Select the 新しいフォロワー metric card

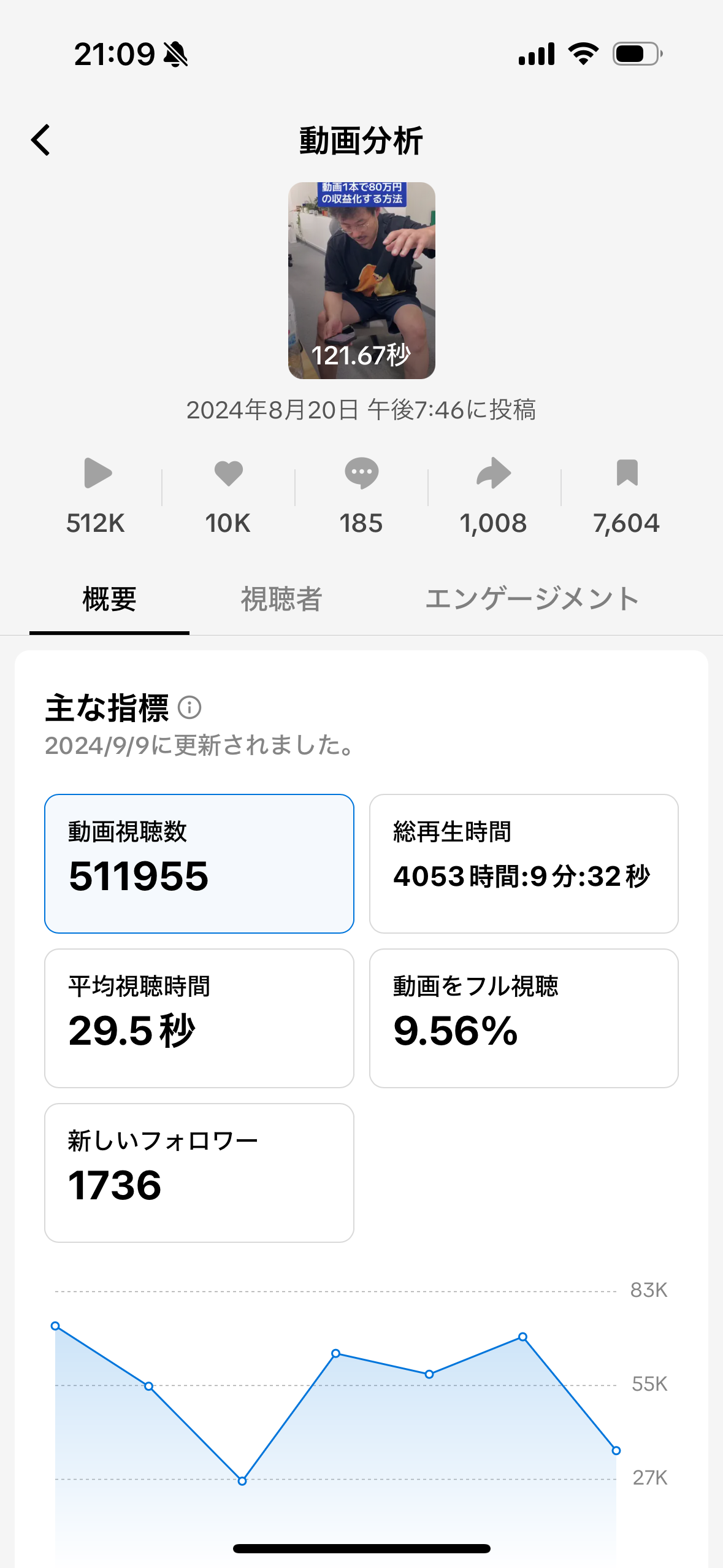[x=199, y=1173]
